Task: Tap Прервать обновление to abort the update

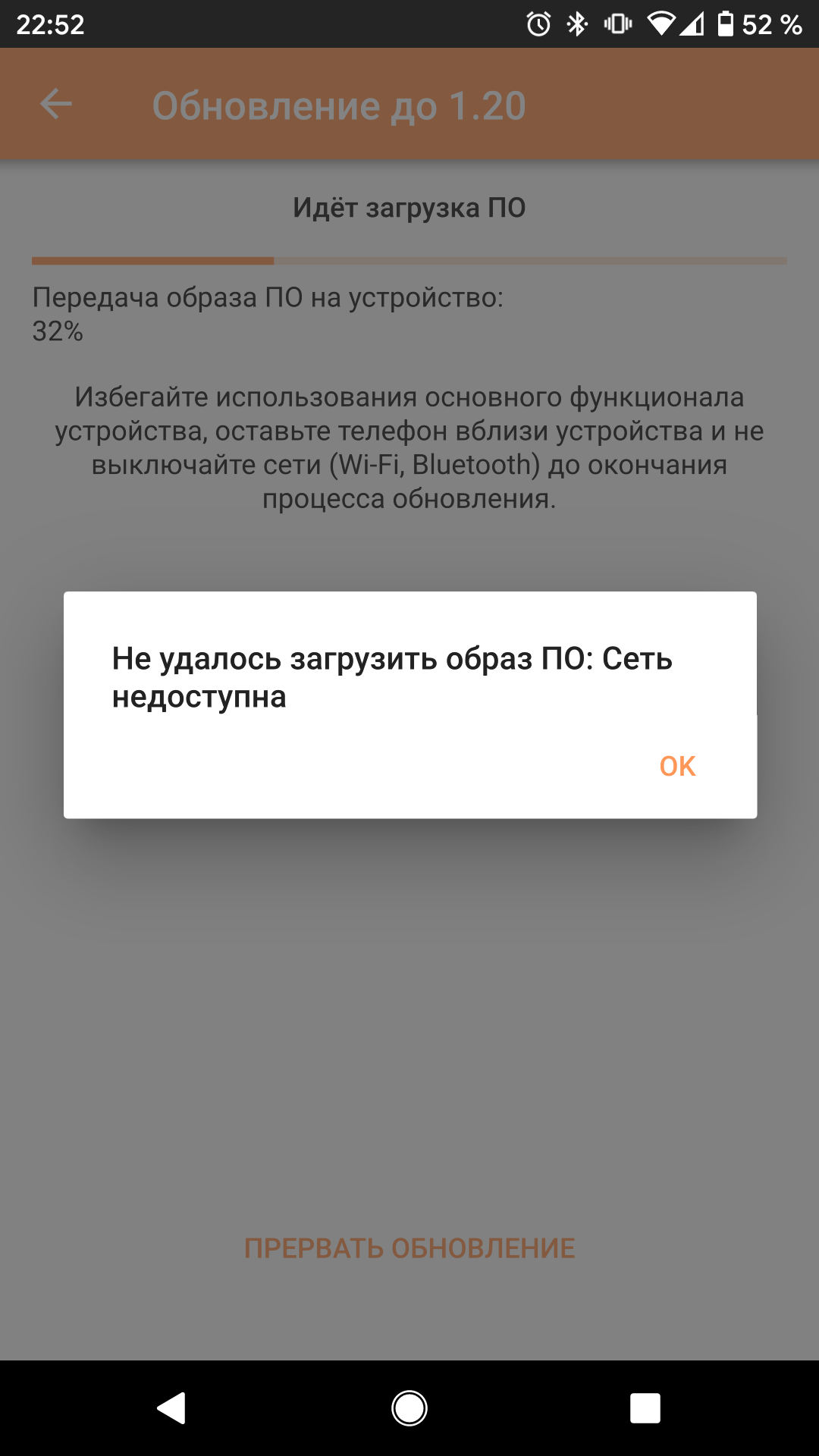Action: pyautogui.click(x=409, y=1247)
